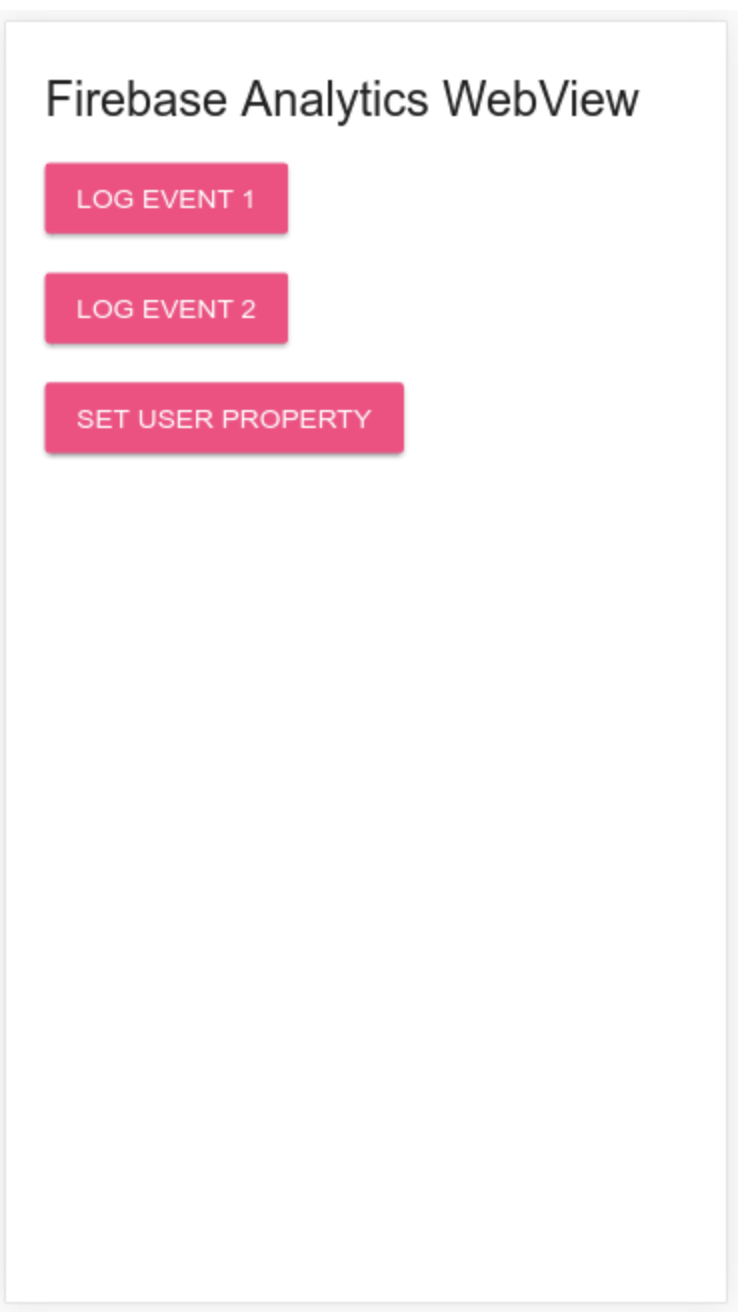
Task: Click the Firebase Analytics WebView heading
Action: coord(342,98)
